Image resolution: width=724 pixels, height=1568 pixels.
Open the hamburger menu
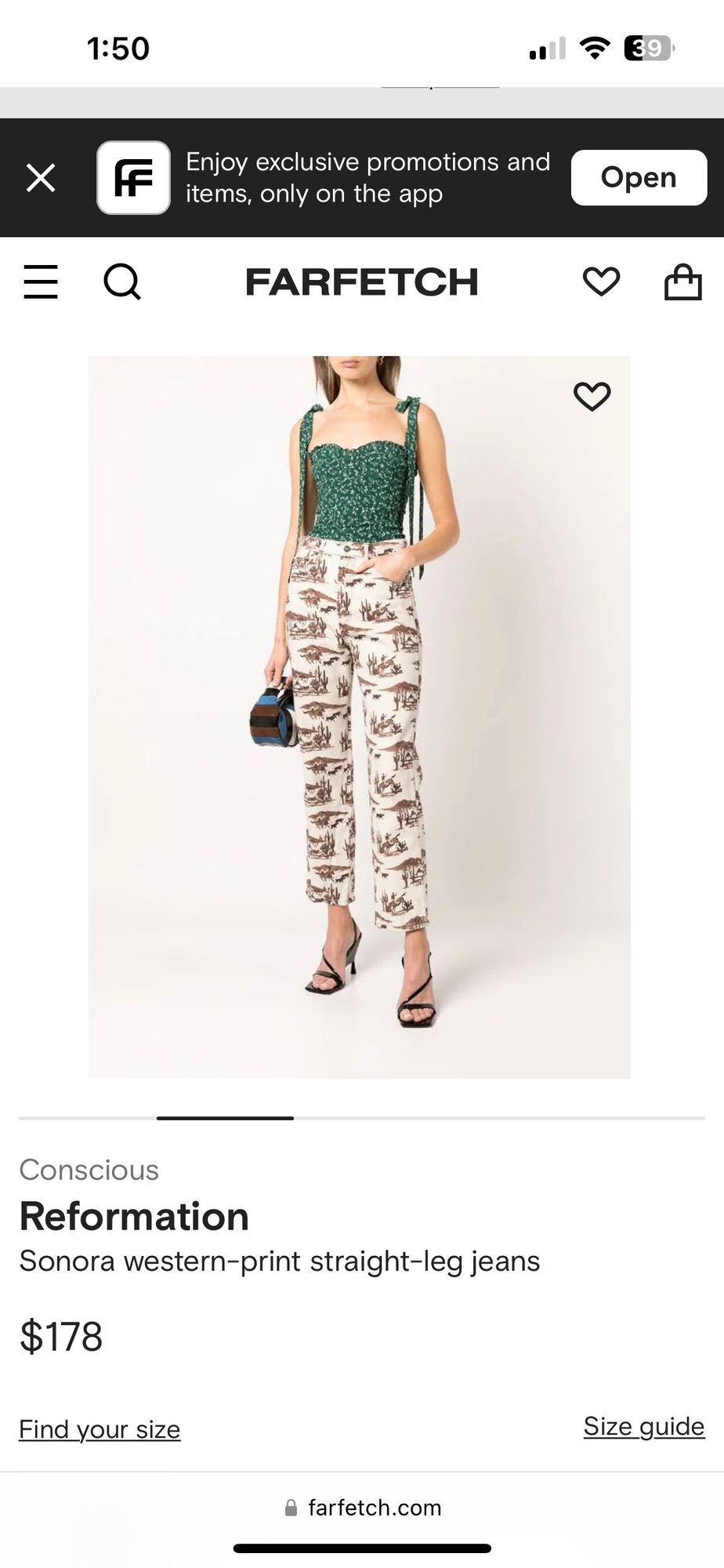[x=41, y=281]
